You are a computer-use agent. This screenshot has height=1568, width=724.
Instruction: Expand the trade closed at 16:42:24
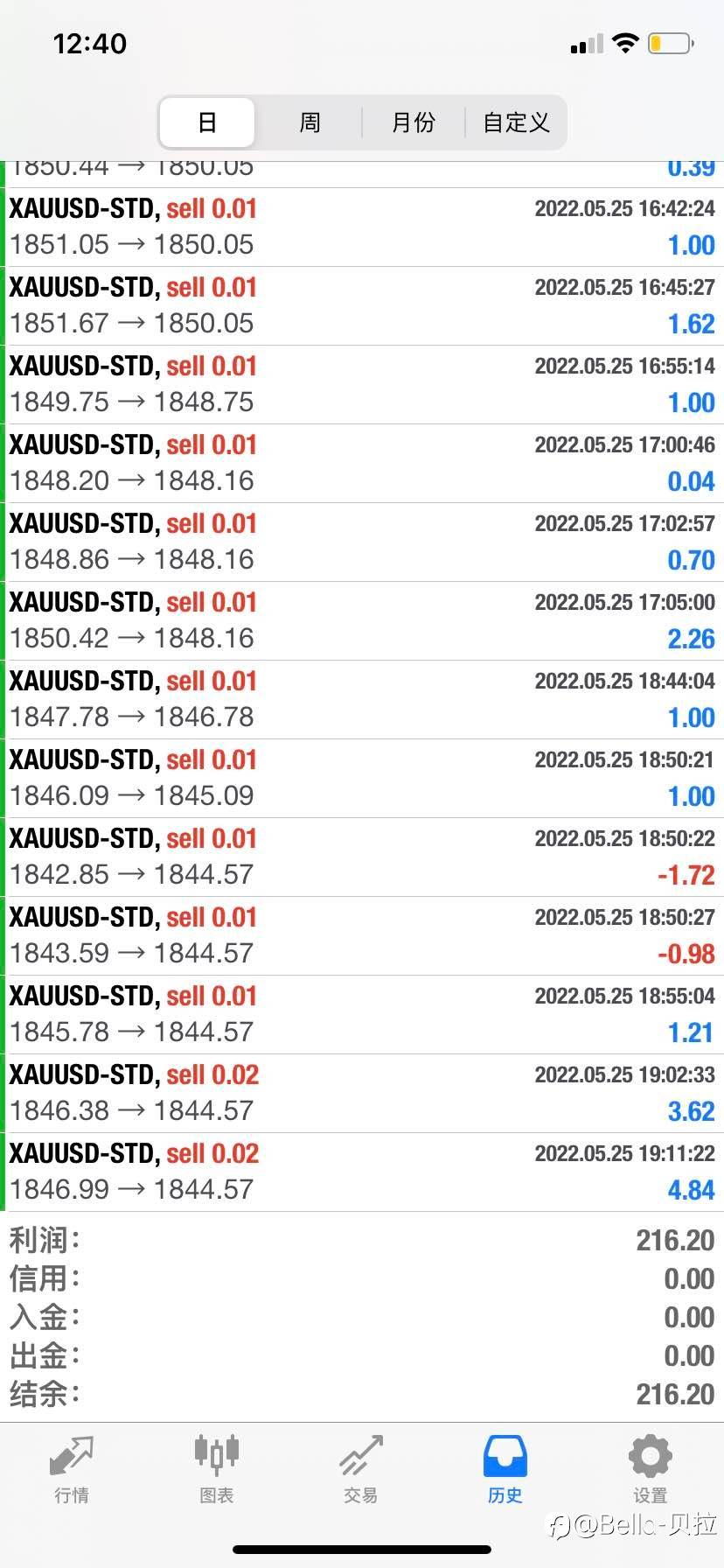pos(362,227)
